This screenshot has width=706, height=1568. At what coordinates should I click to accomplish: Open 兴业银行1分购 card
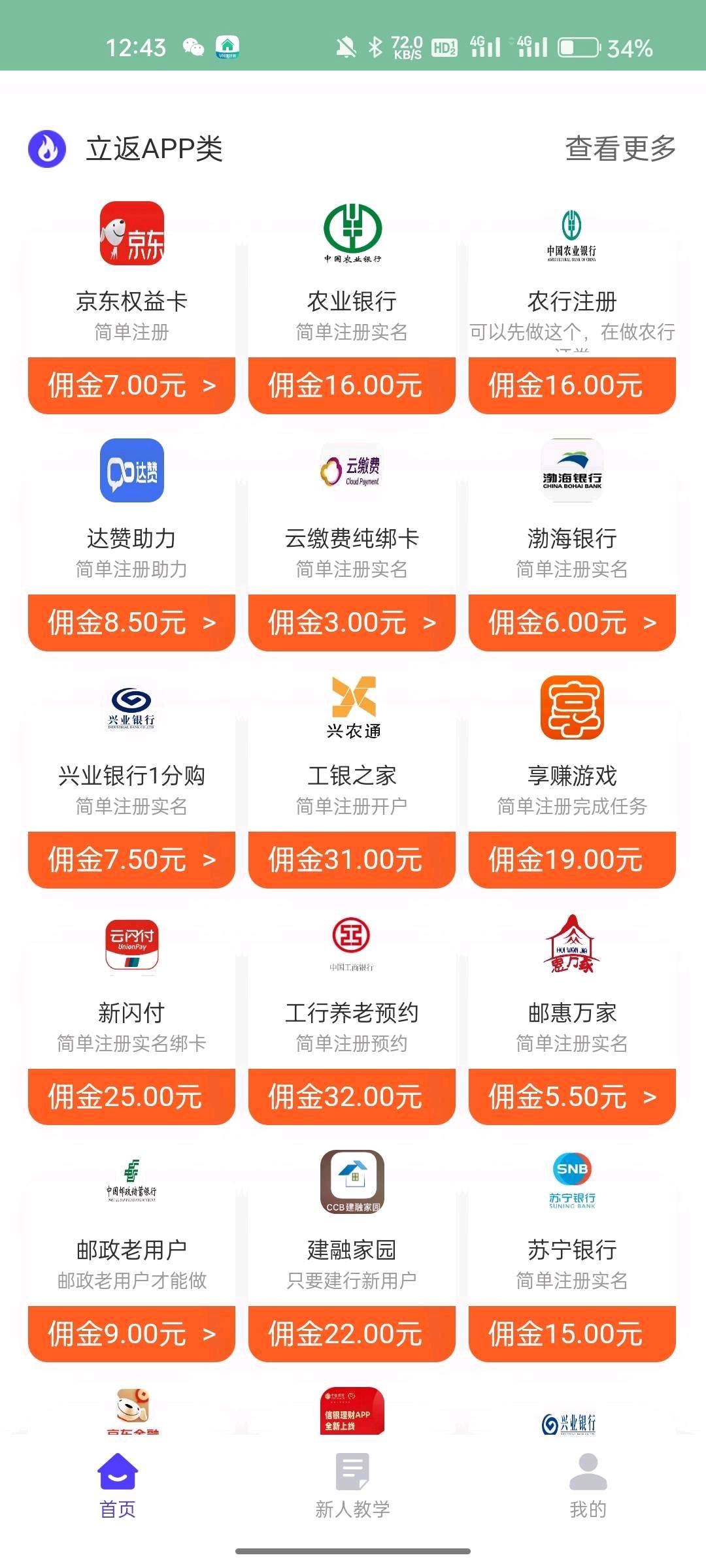(131, 781)
